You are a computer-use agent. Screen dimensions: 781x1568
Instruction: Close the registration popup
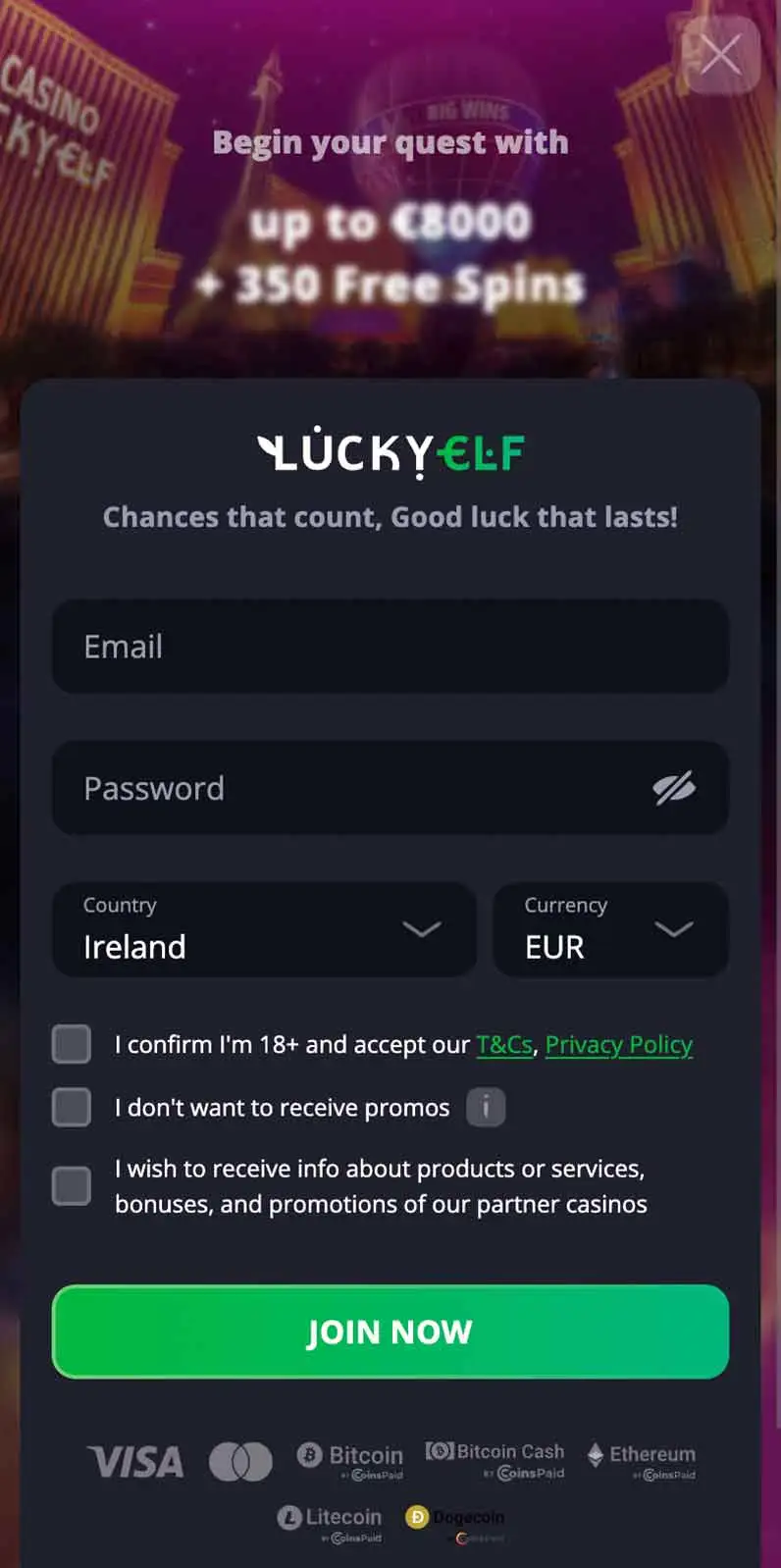click(x=721, y=55)
